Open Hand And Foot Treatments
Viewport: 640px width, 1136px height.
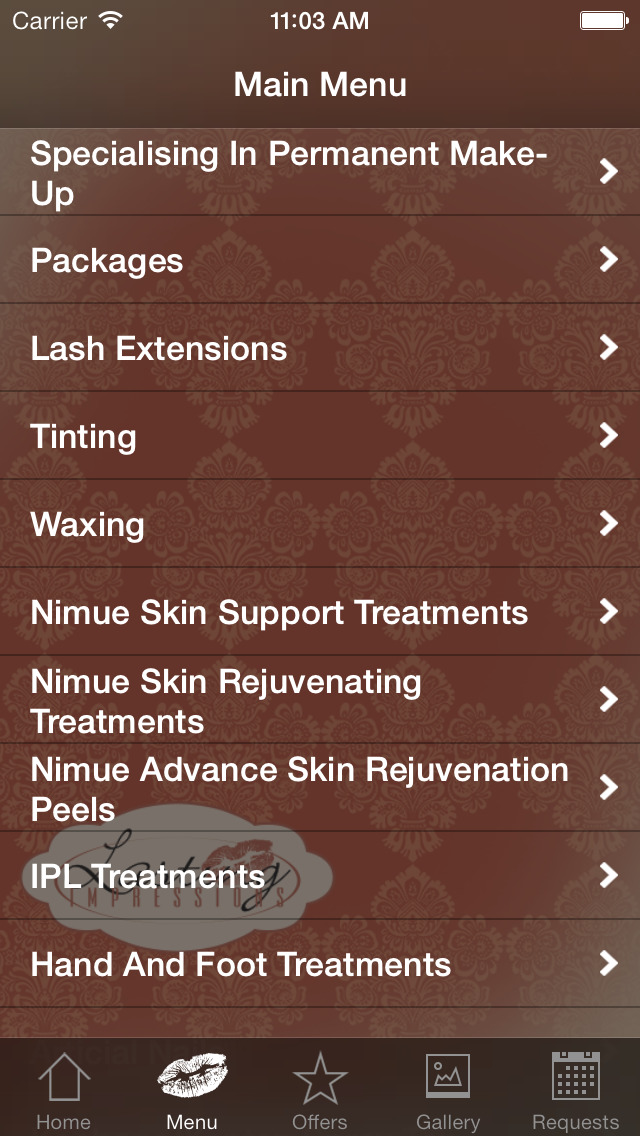[x=320, y=964]
